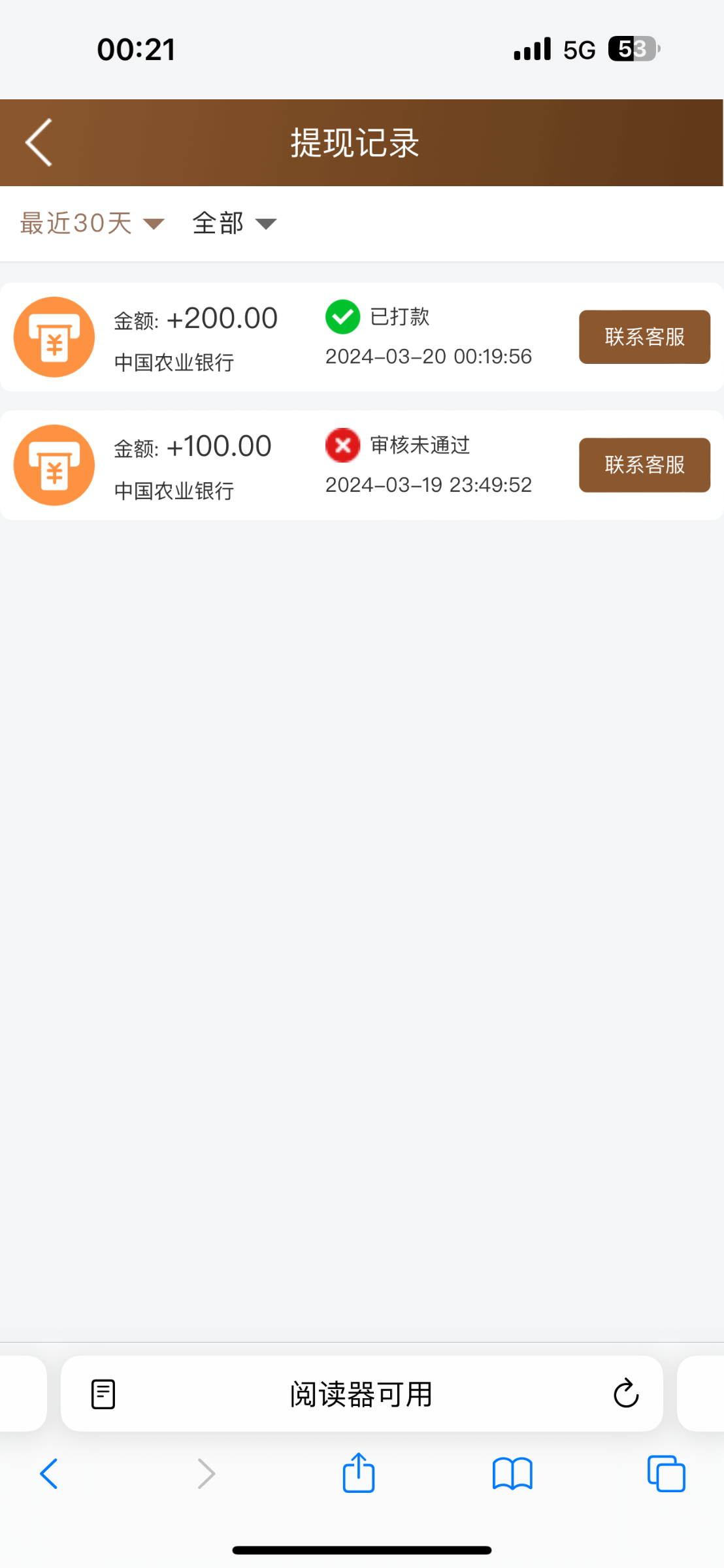Viewport: 724px width, 1568px height.
Task: Open the reader view icon in address bar
Action: click(x=103, y=1393)
